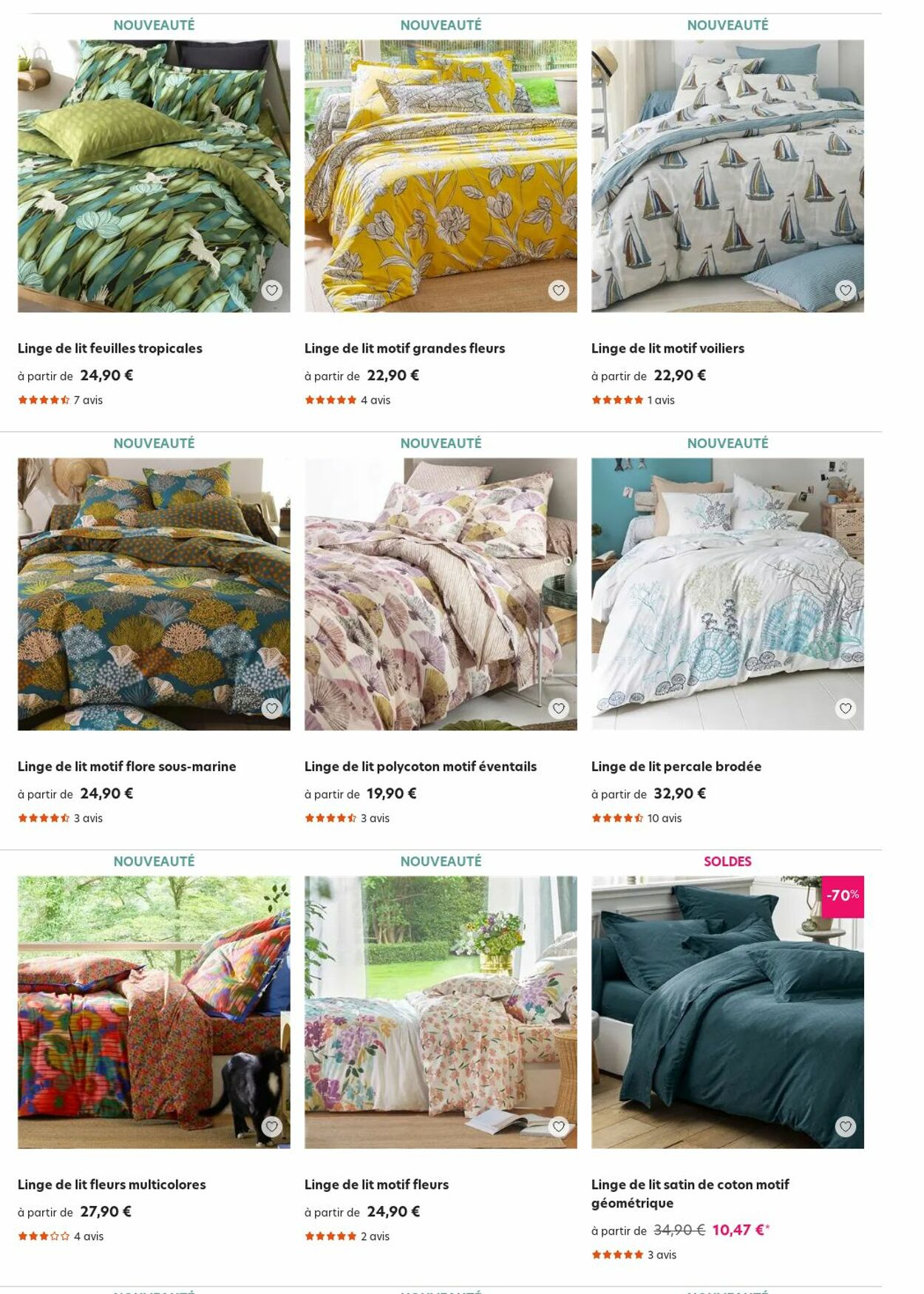
Task: Select the sailboat bedding product photo
Action: [x=728, y=174]
